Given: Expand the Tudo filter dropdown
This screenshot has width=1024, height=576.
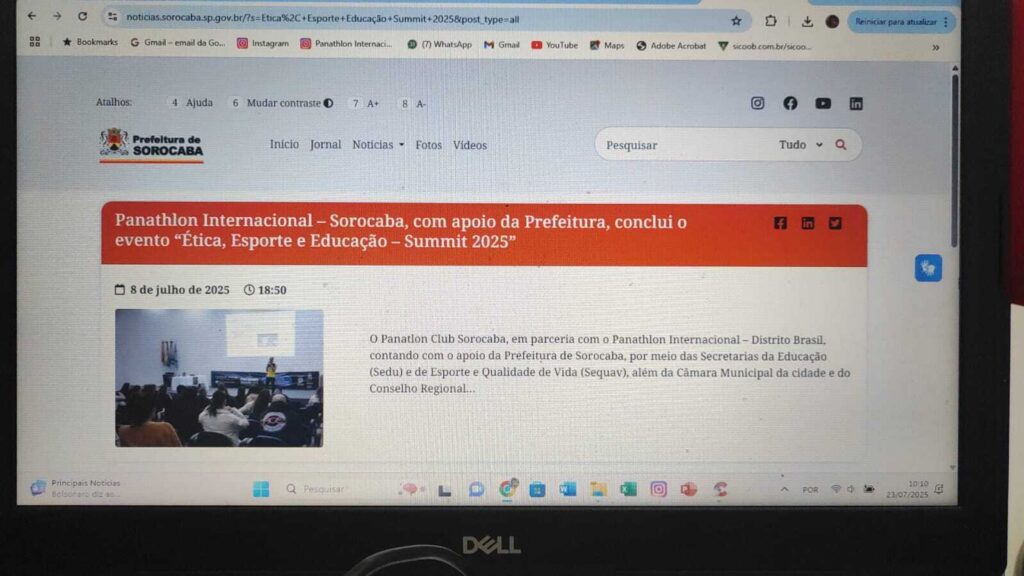Looking at the screenshot, I should [x=800, y=145].
